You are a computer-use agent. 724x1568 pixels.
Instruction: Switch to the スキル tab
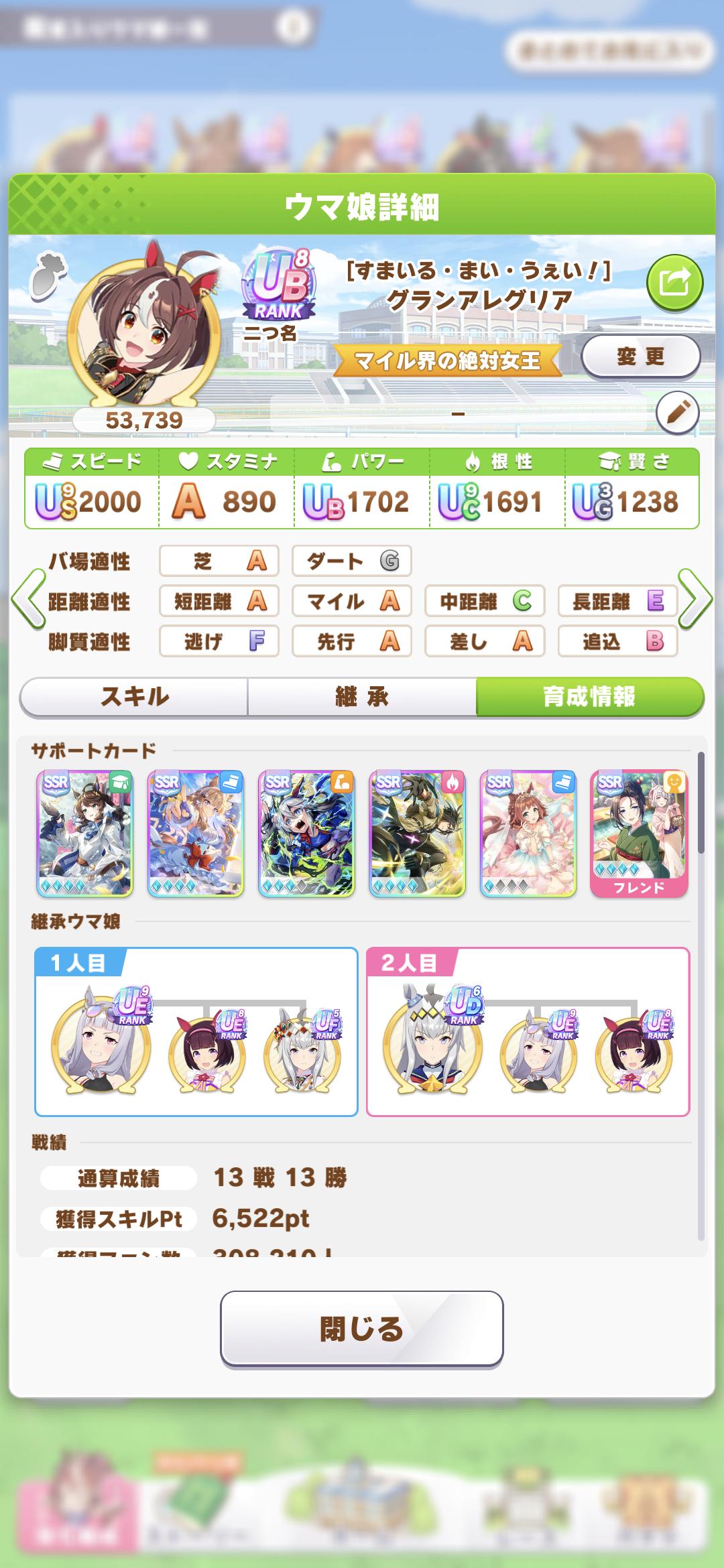pos(134,697)
